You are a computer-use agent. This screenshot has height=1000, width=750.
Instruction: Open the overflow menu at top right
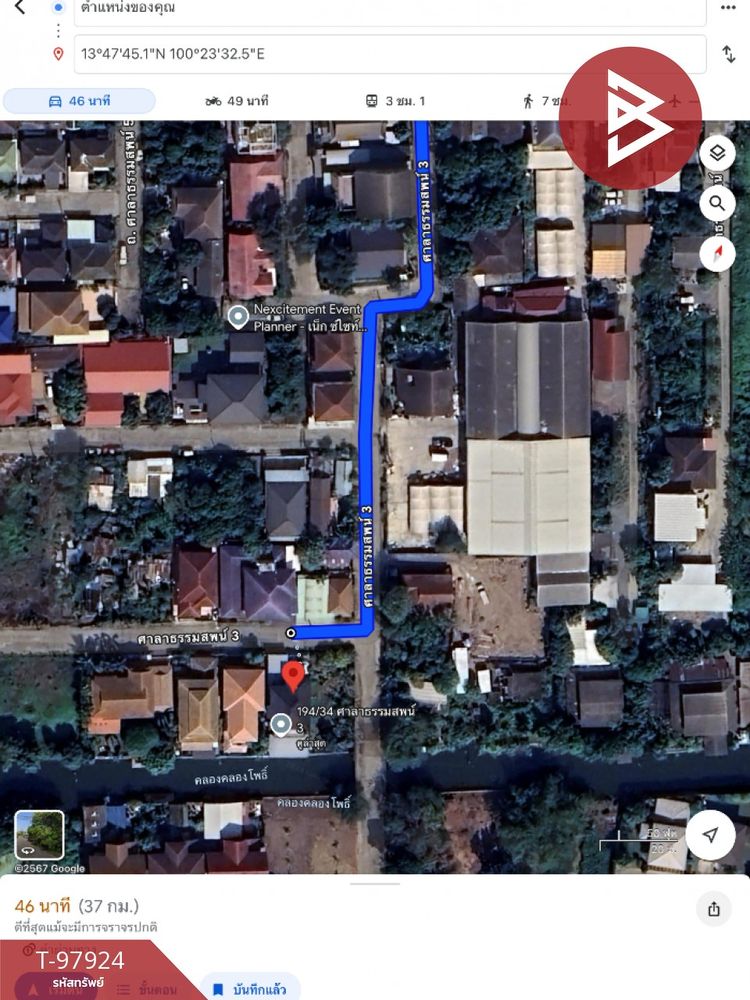pyautogui.click(x=728, y=8)
